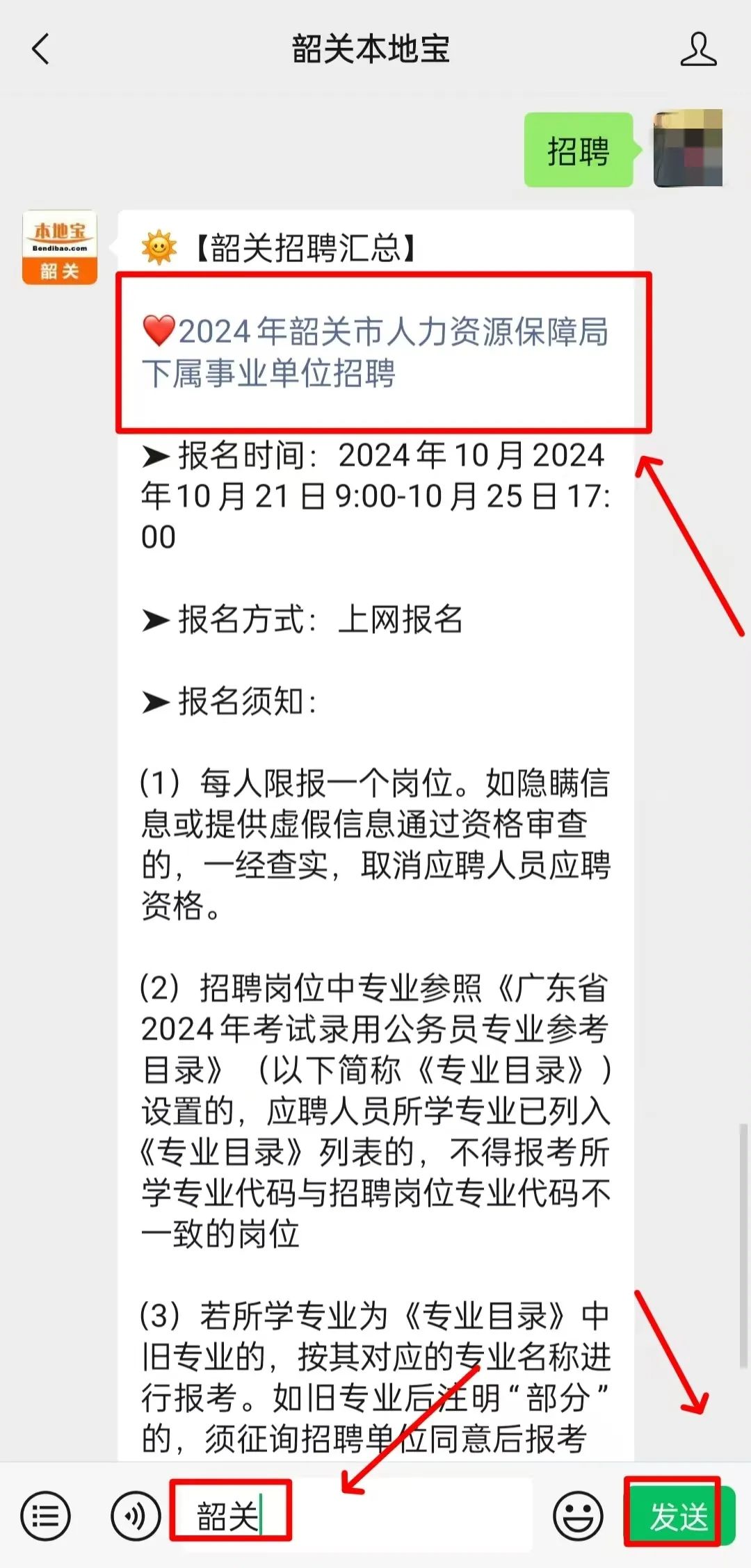Open the account profile icon

click(698, 49)
